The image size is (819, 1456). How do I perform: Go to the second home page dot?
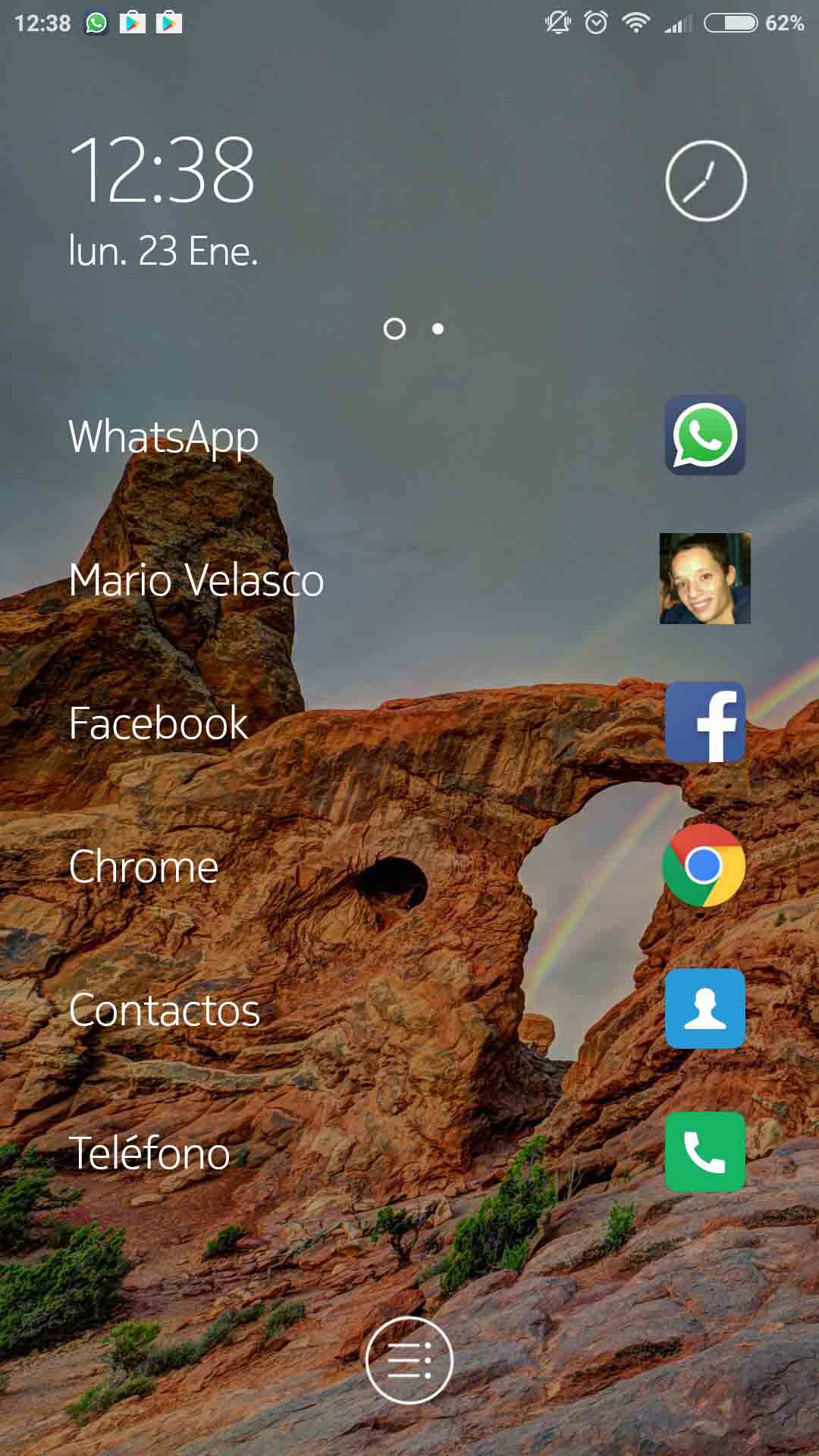point(438,328)
